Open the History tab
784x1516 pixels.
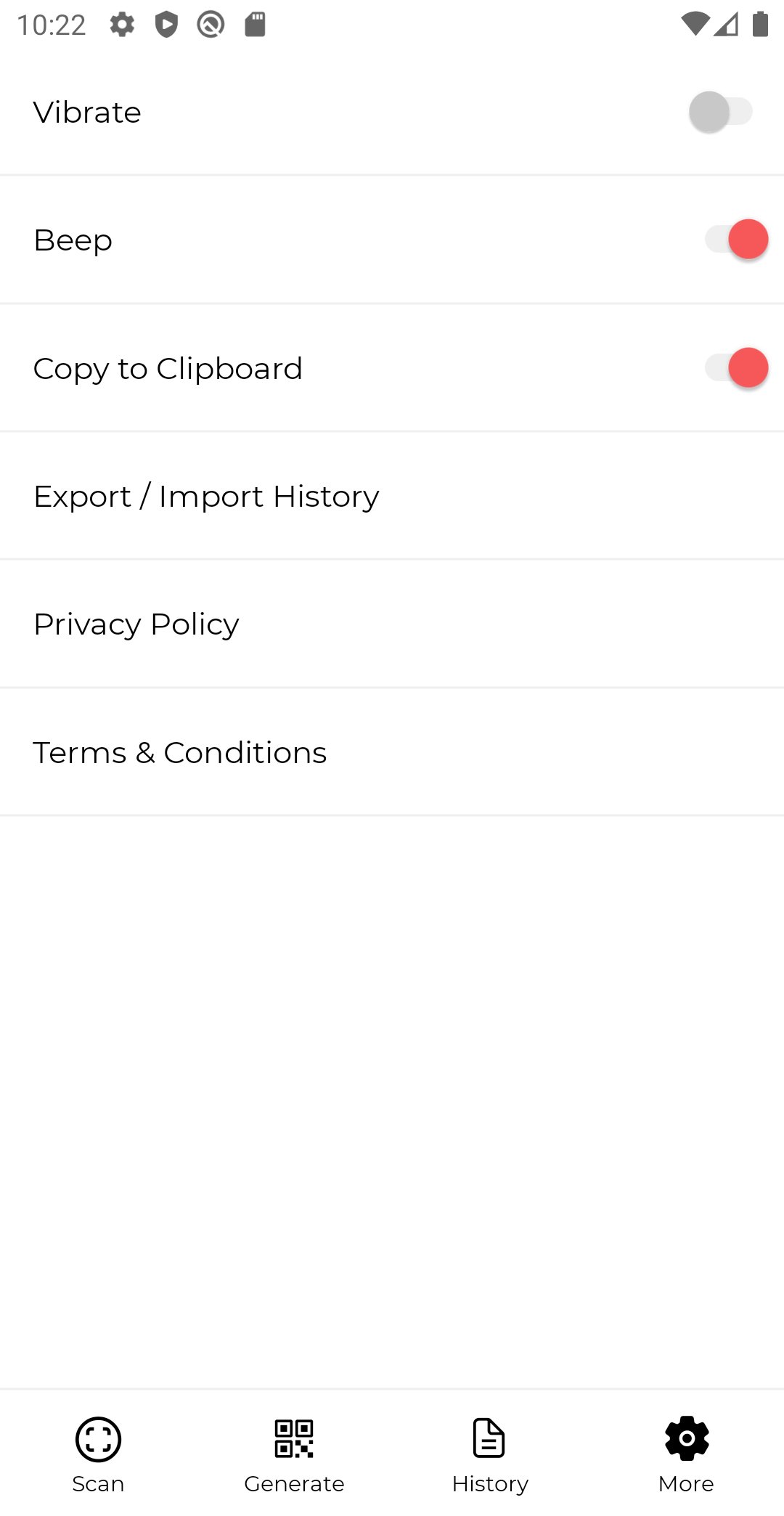point(490,1454)
